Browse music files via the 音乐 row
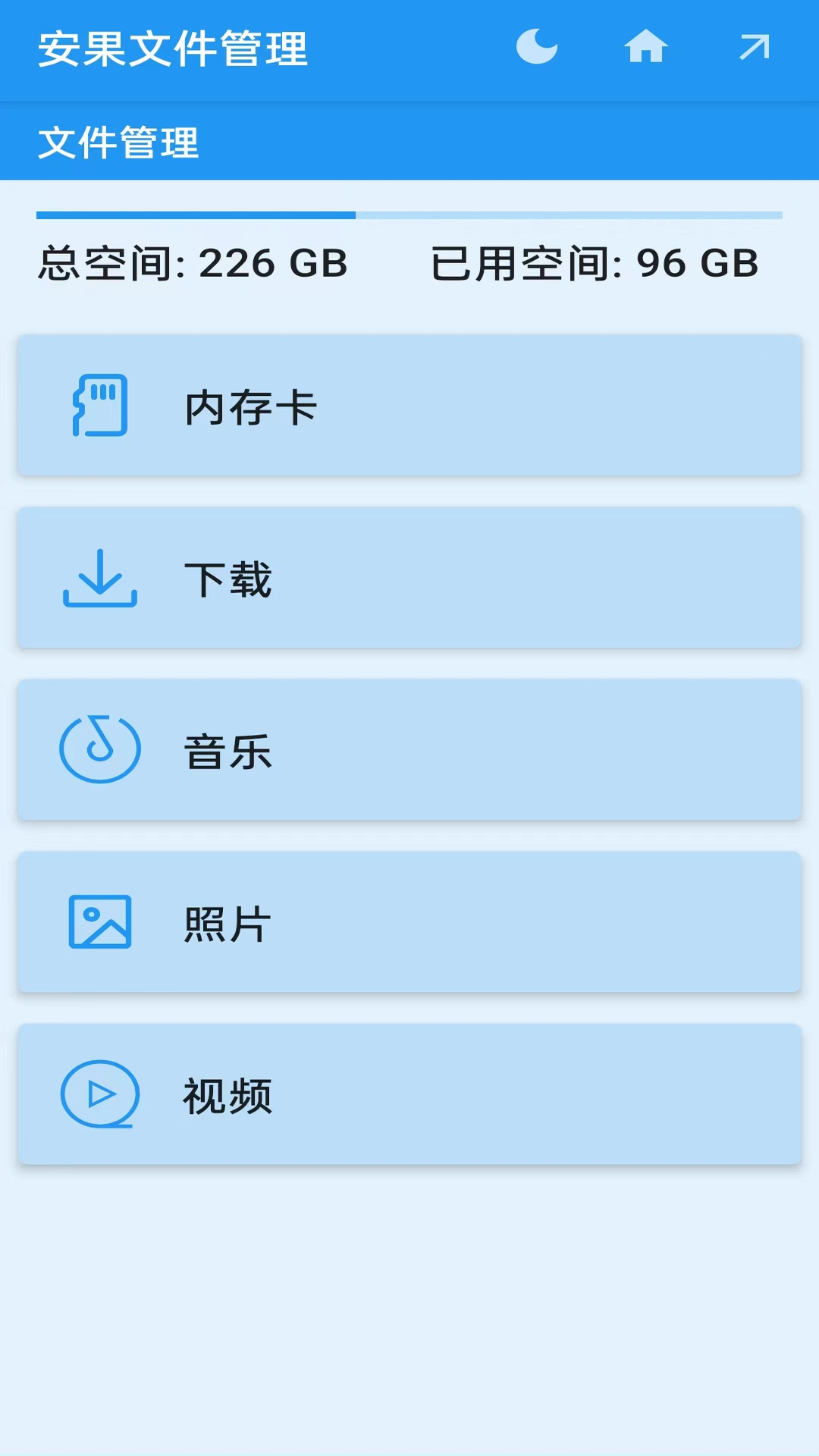 click(409, 750)
